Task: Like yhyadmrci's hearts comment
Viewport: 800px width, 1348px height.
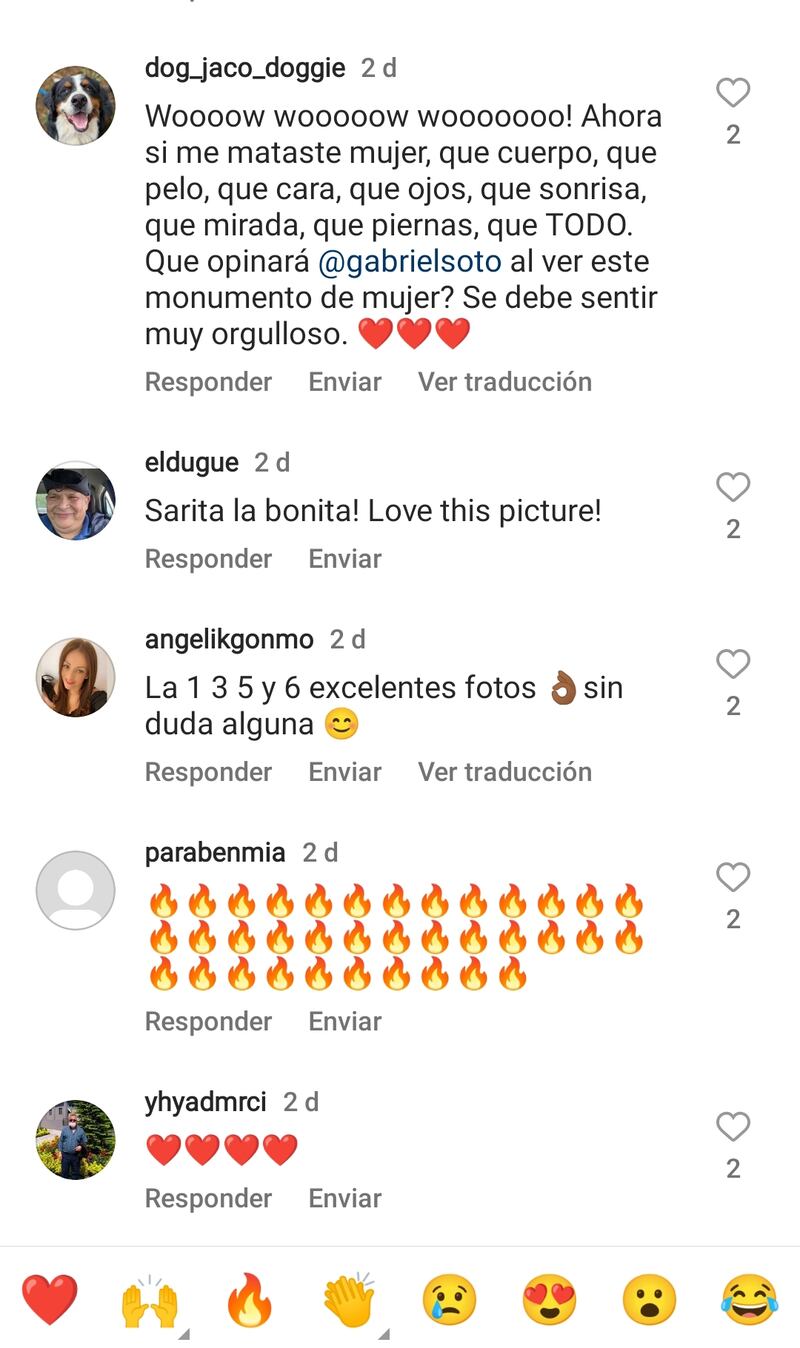Action: (x=733, y=1127)
